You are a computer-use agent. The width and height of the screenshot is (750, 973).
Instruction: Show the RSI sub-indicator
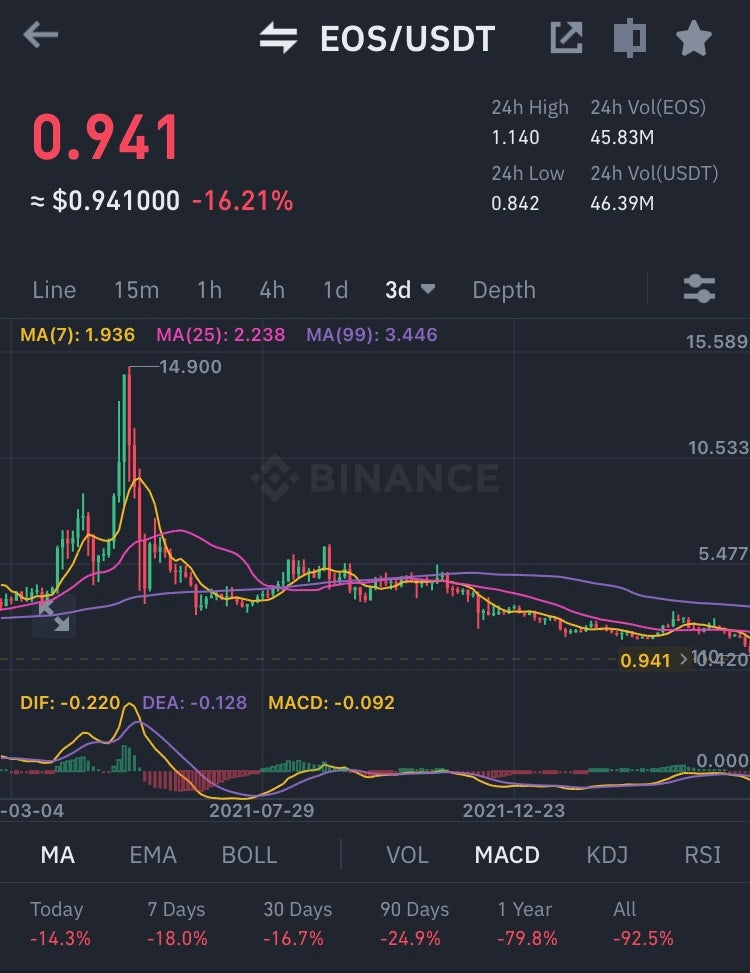(x=702, y=855)
